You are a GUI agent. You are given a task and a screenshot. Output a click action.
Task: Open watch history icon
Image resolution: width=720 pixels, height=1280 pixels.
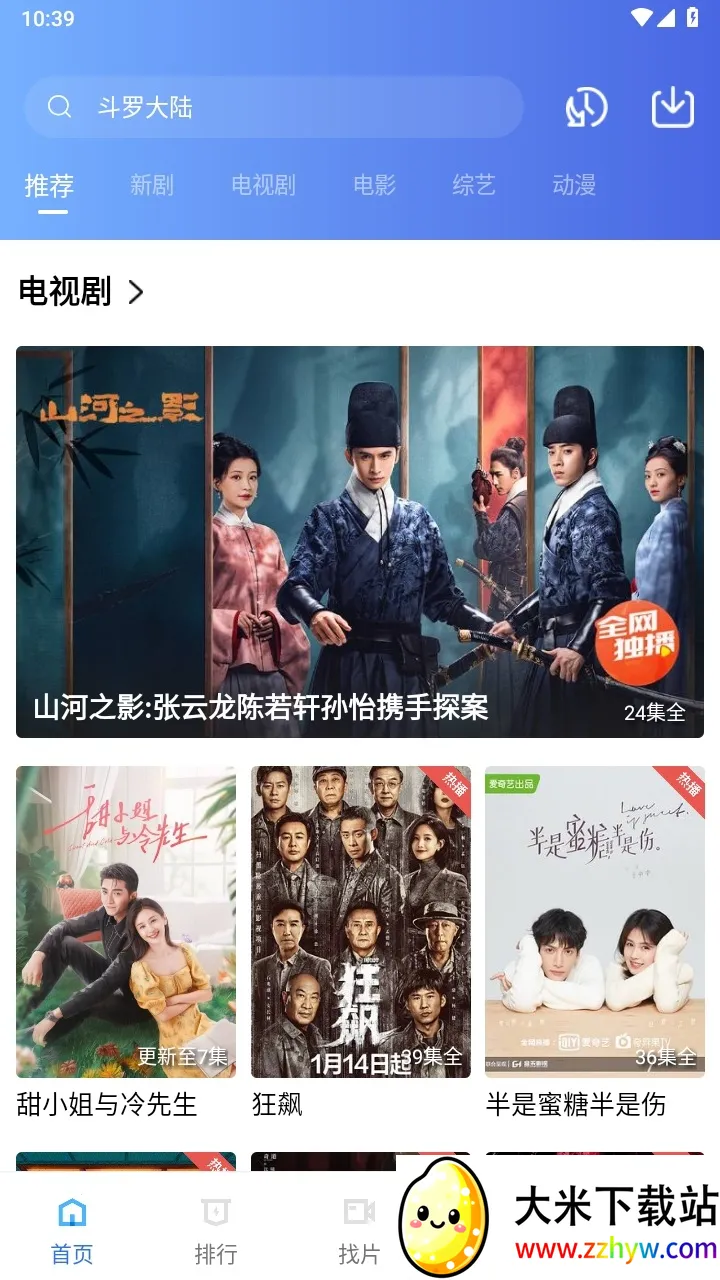pyautogui.click(x=586, y=108)
